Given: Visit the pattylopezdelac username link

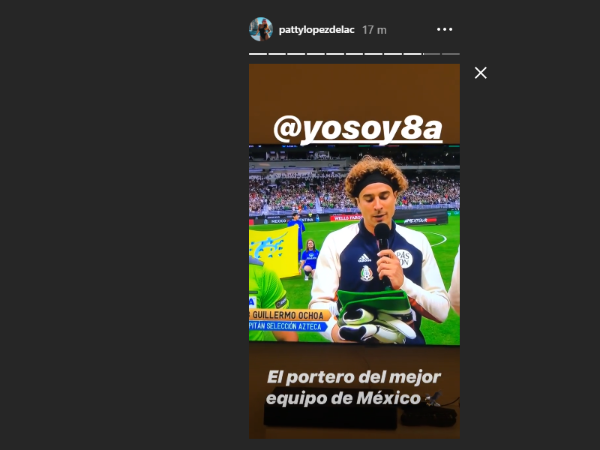Looking at the screenshot, I should point(319,29).
